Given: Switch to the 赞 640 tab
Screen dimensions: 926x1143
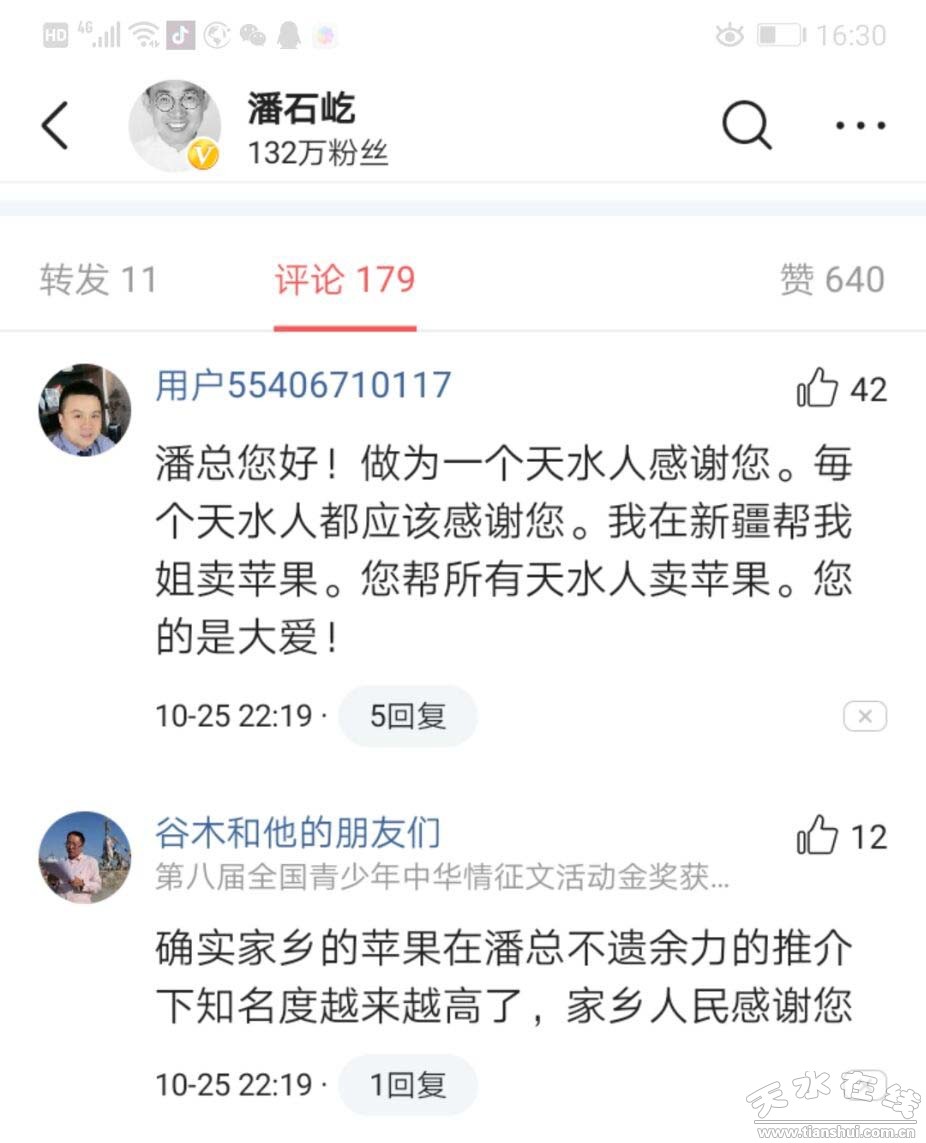Looking at the screenshot, I should [832, 279].
